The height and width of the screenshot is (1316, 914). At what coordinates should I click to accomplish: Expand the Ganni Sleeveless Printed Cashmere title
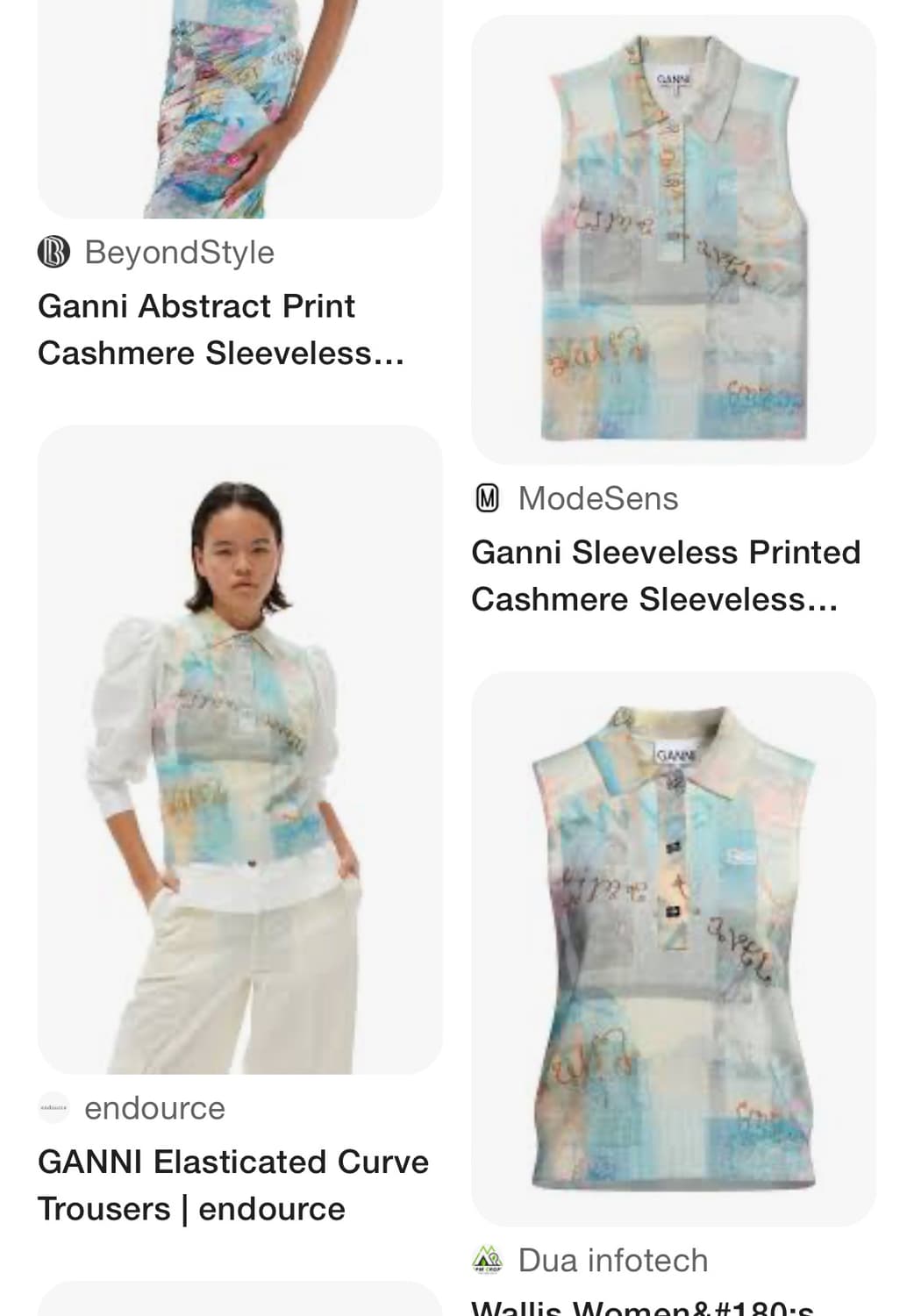click(667, 577)
